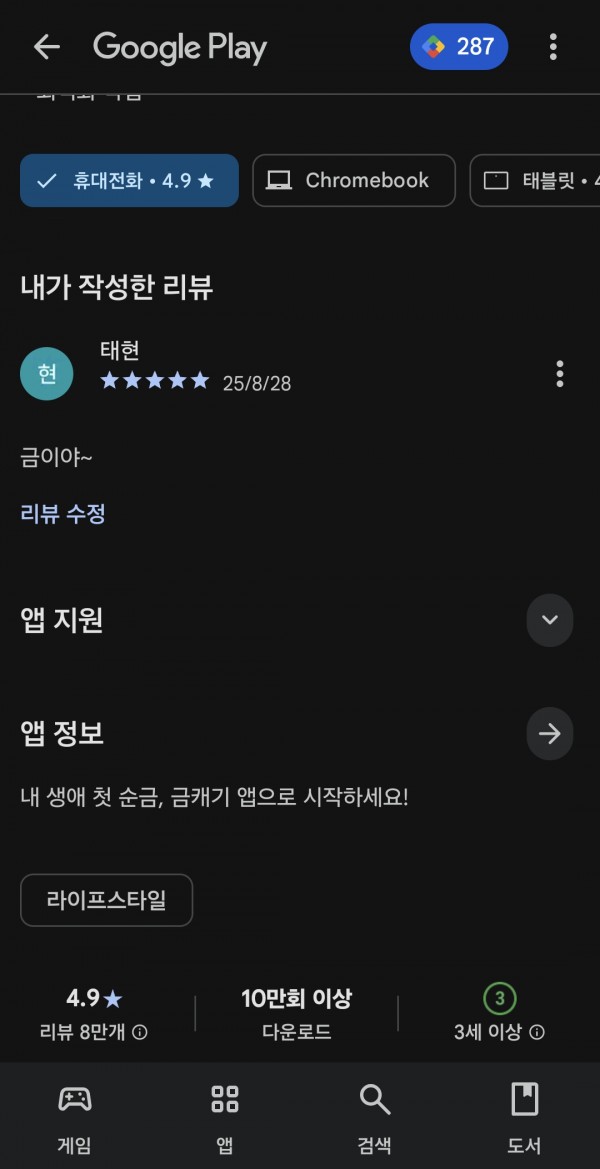Open the Play Points 287 badge

(x=459, y=47)
